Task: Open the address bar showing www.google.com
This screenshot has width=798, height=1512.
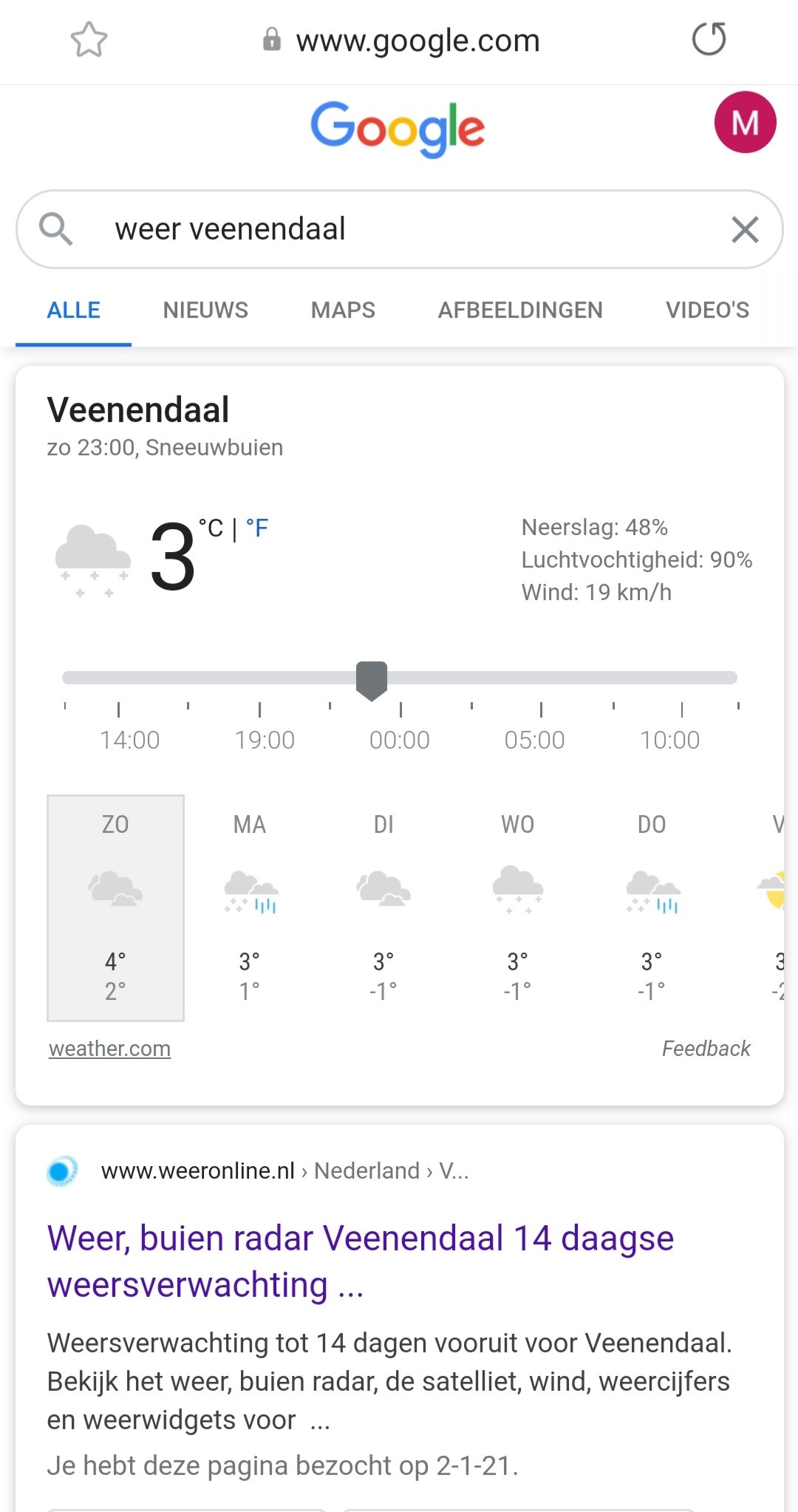Action: [x=417, y=41]
